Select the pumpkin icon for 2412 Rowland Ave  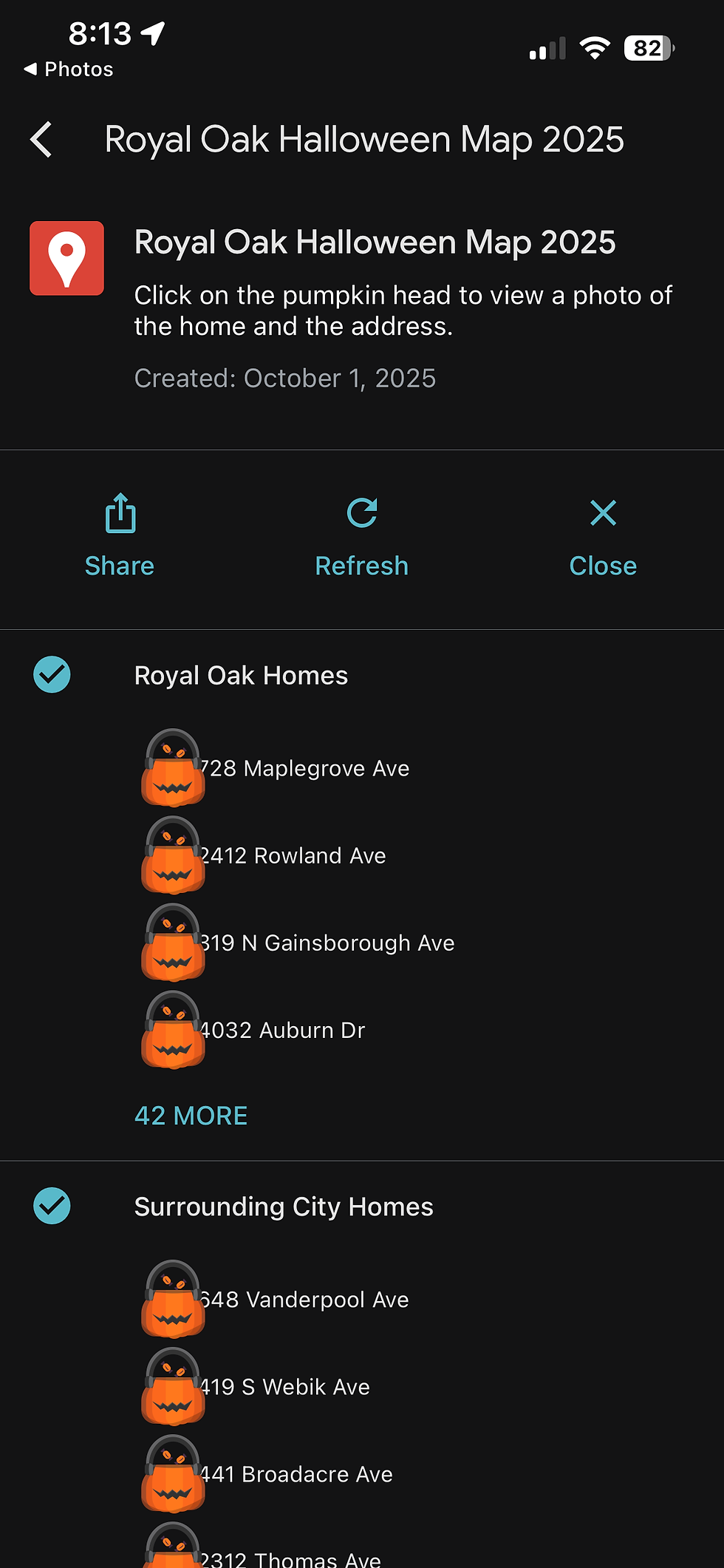click(172, 858)
